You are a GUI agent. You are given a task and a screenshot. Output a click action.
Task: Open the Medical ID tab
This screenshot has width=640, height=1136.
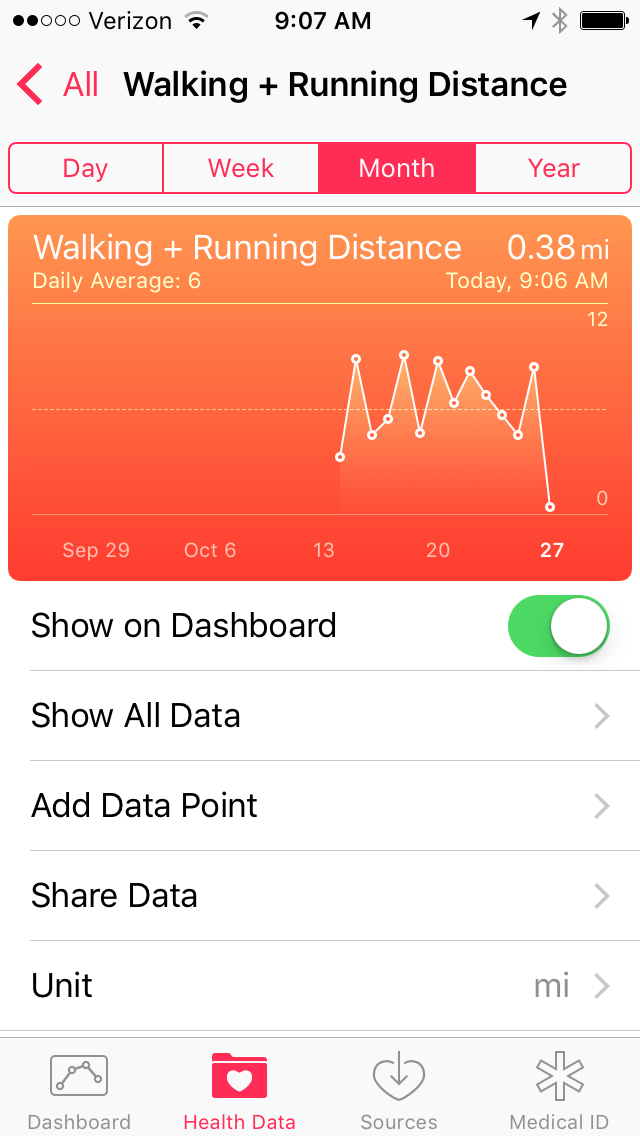click(x=559, y=1092)
